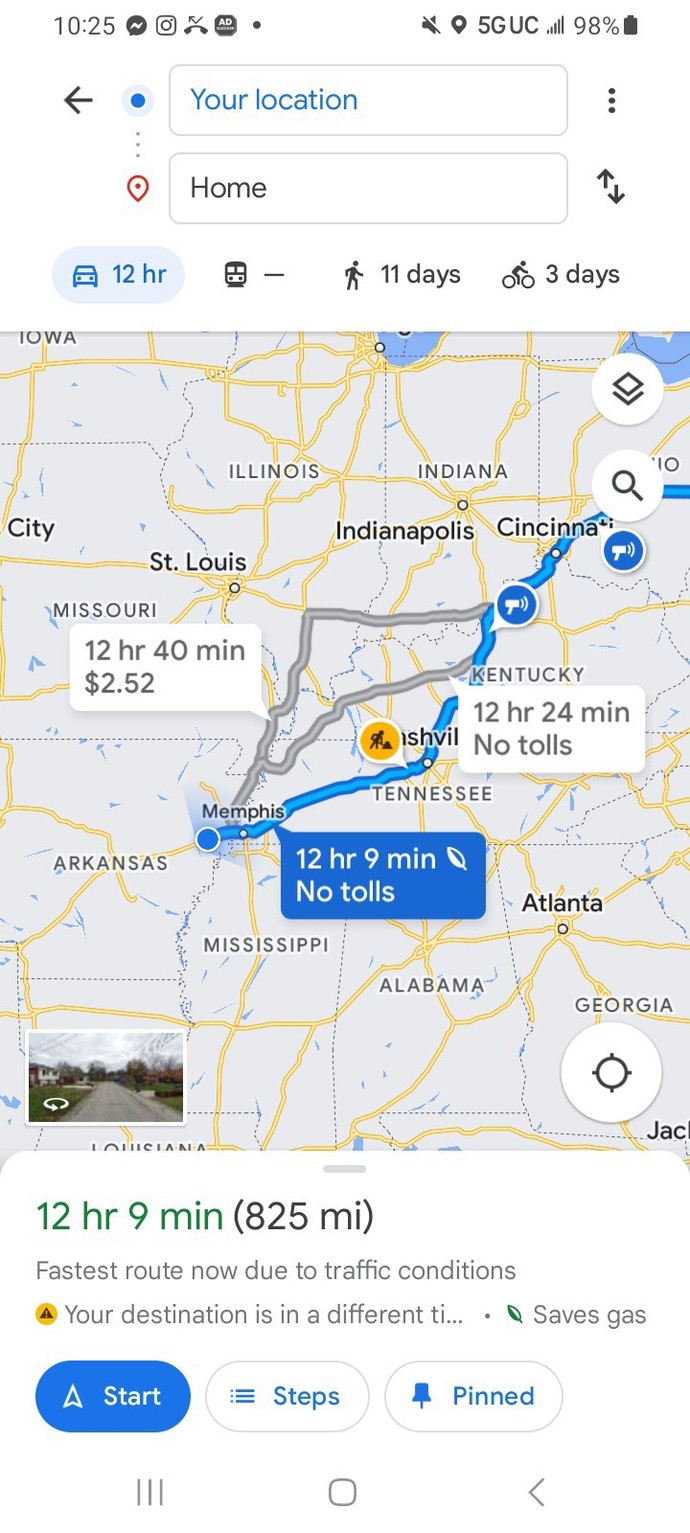Go back from directions screen
The height and width of the screenshot is (1533, 690).
(78, 100)
